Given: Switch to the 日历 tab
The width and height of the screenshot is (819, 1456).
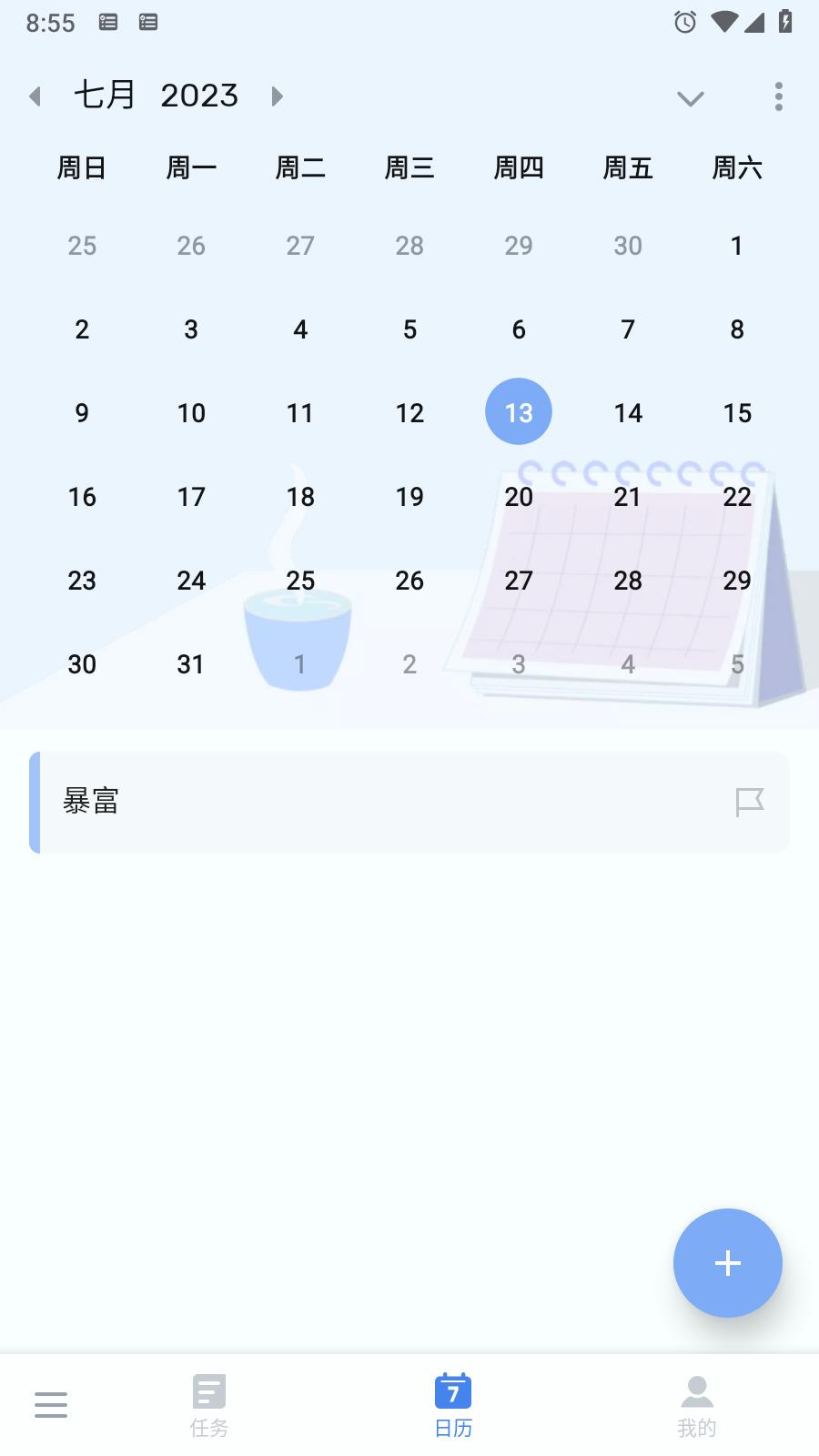Looking at the screenshot, I should [453, 1405].
